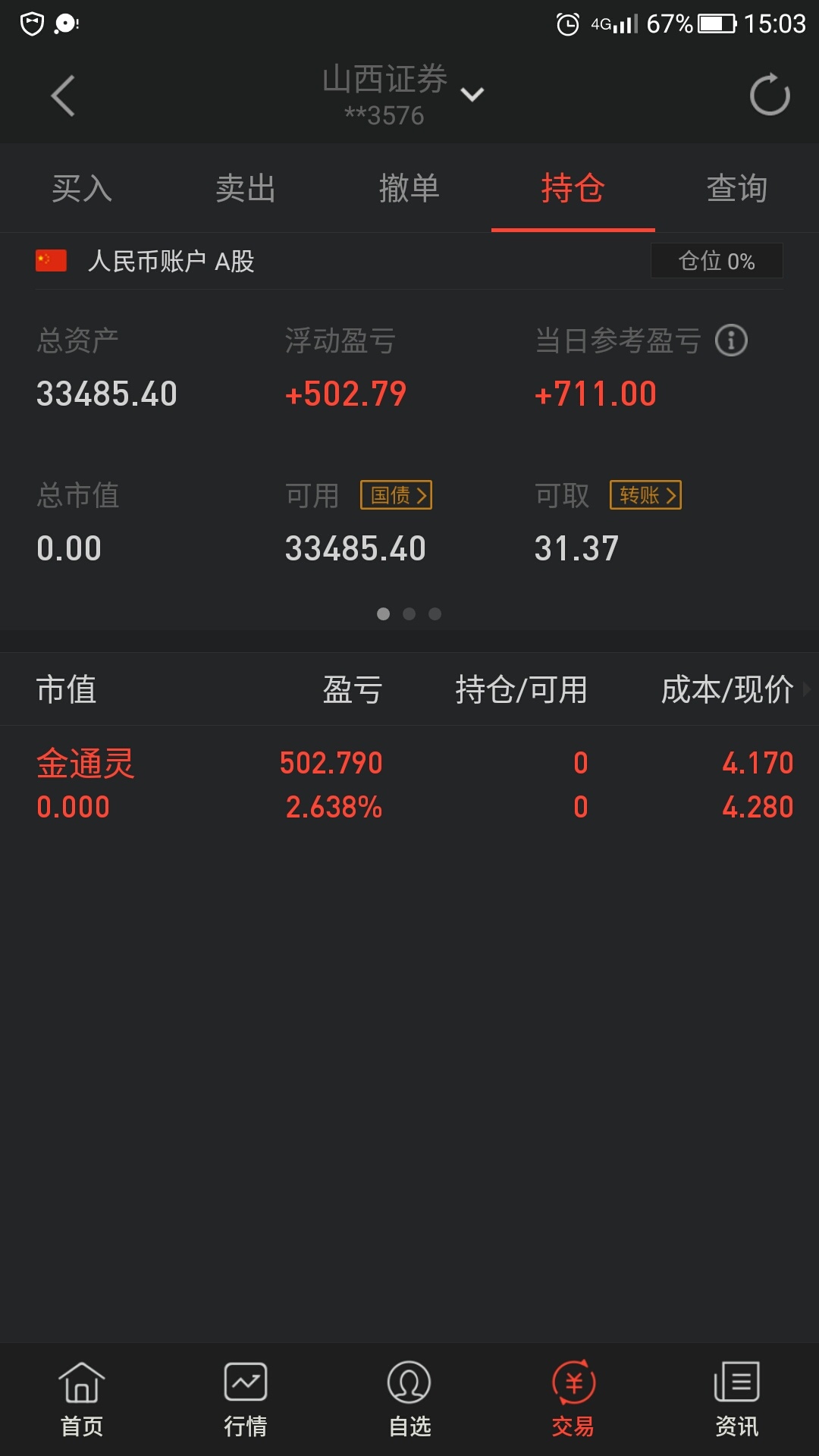Viewport: 819px width, 1456px height.
Task: Open the 资讯 bottom tab
Action: coord(737,1399)
